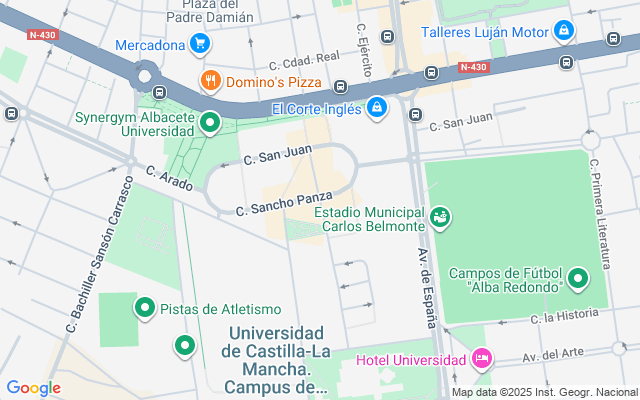
Task: Select the Mercadona supermarket marker
Action: pos(200,44)
